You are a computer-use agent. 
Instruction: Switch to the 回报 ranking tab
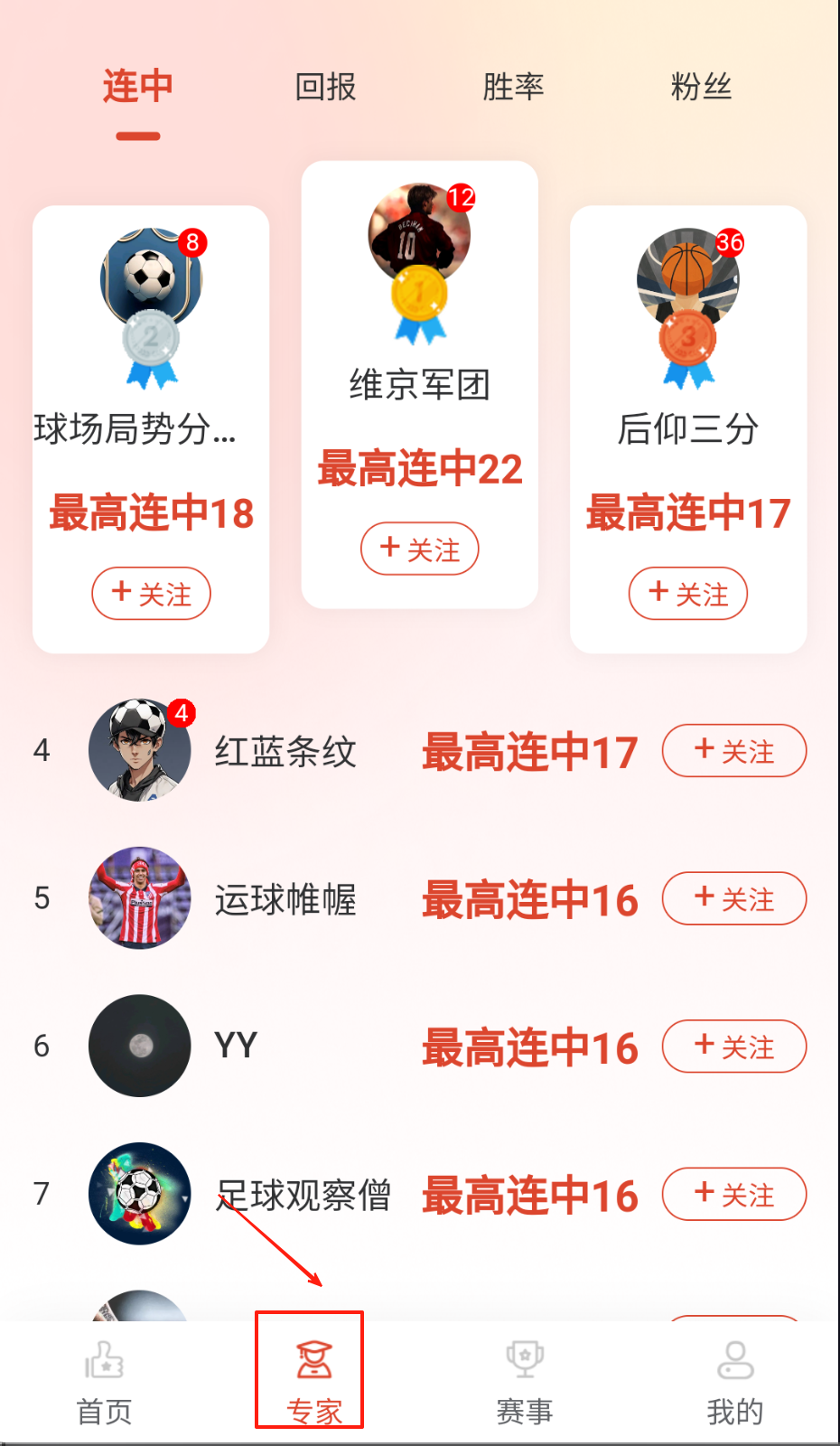tap(325, 87)
